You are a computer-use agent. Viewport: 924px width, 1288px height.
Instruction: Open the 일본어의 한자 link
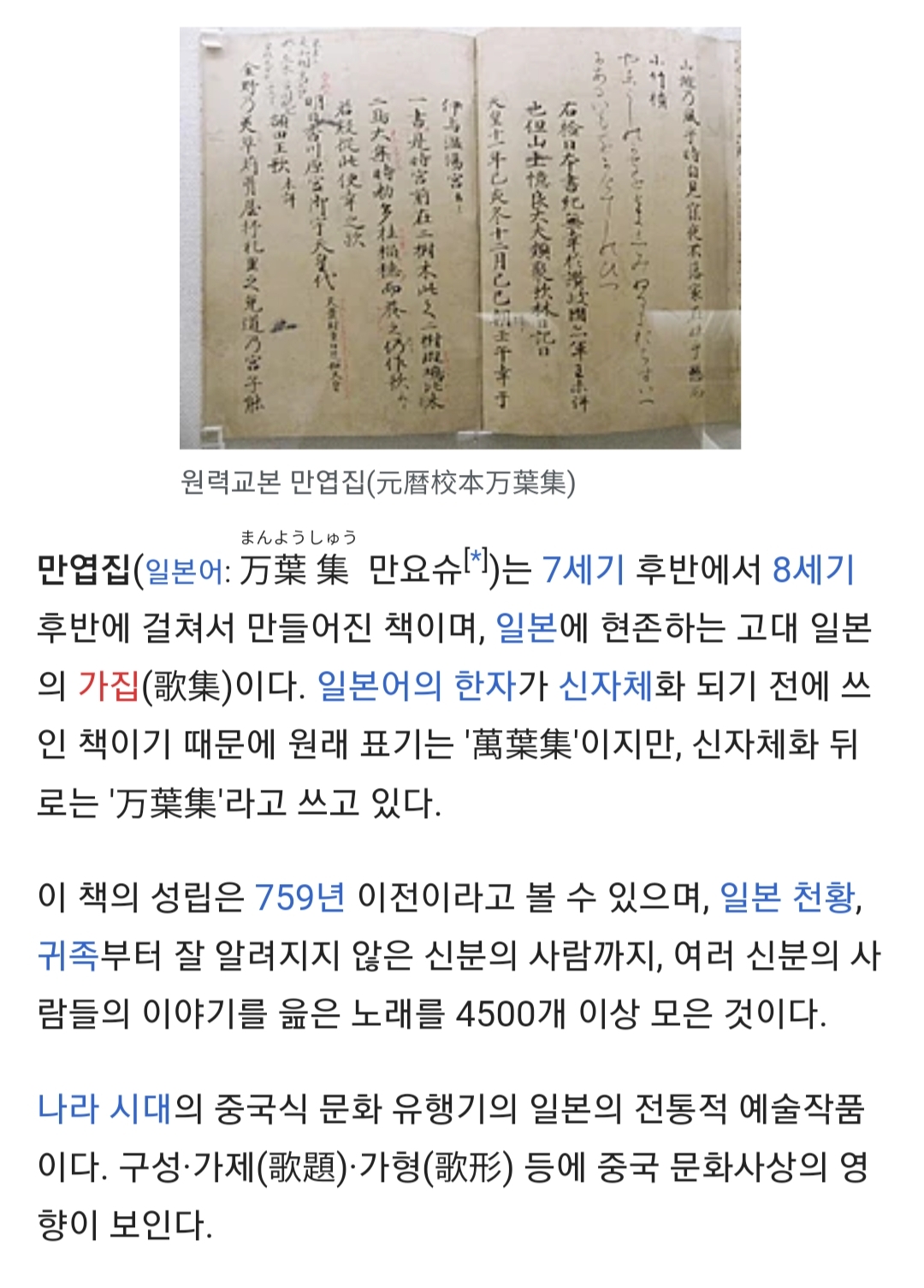tap(417, 686)
